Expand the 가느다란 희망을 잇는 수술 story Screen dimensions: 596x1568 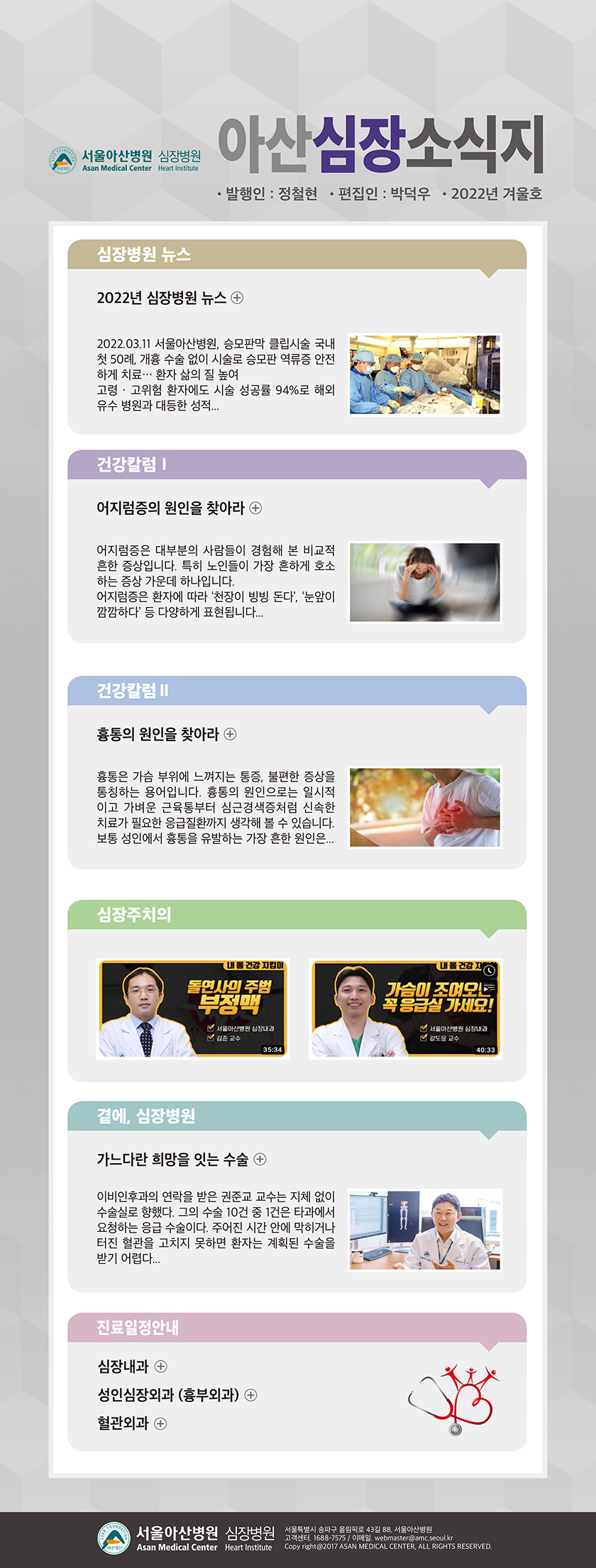[x=260, y=1159]
